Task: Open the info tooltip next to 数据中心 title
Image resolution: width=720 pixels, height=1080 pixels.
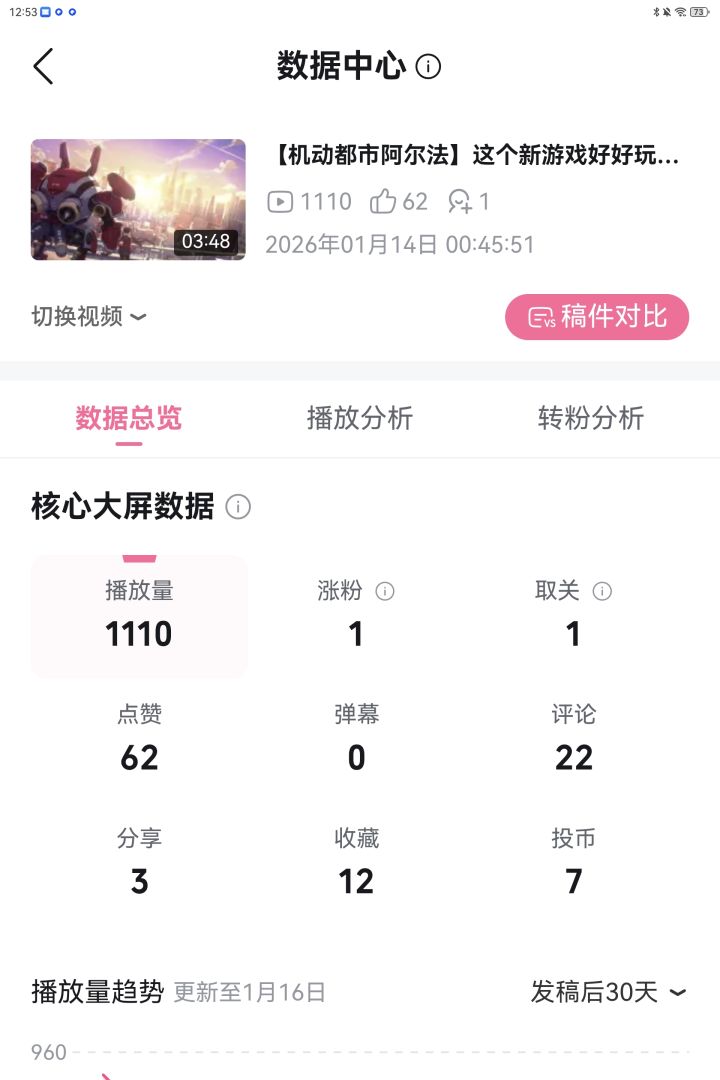Action: tap(429, 67)
